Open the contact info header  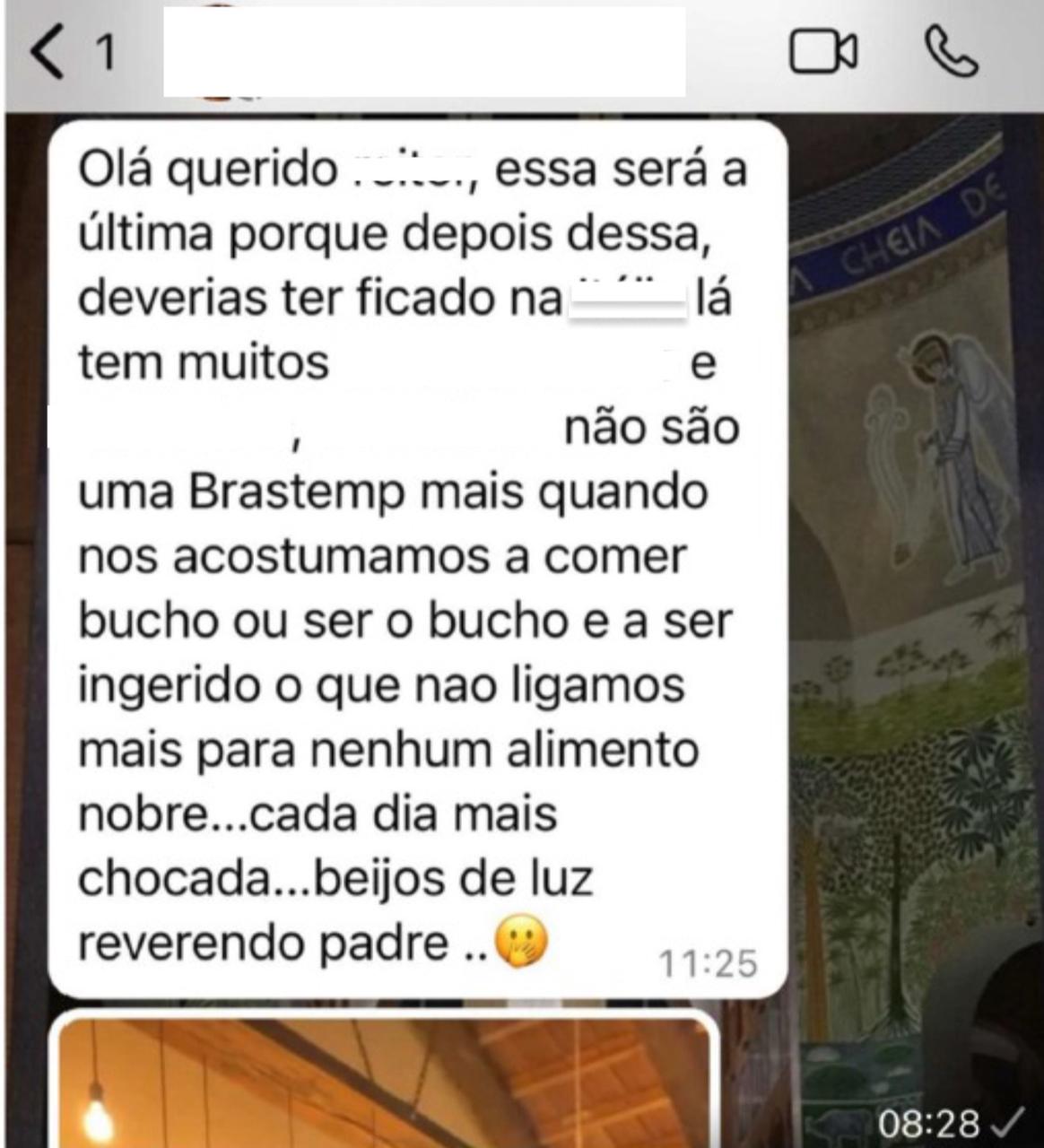click(x=423, y=52)
